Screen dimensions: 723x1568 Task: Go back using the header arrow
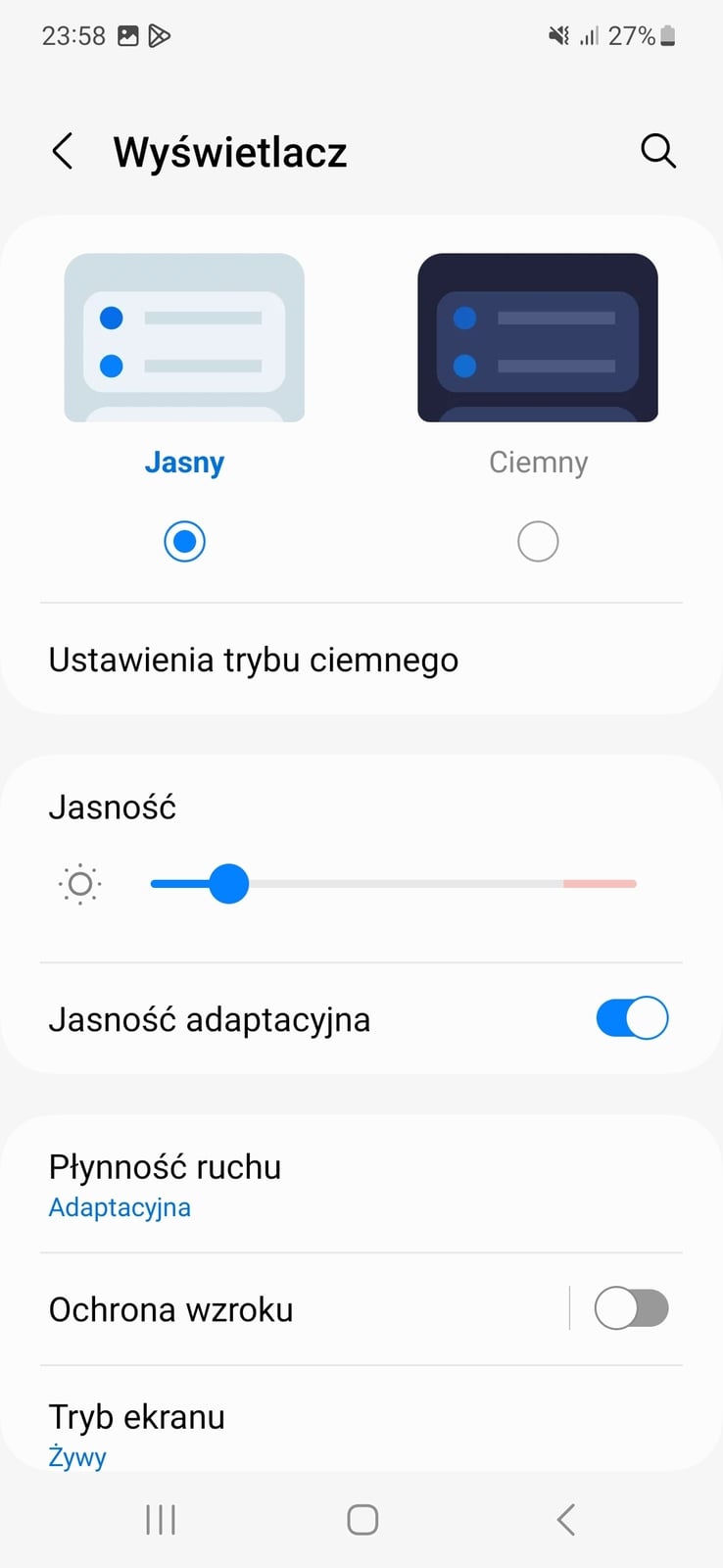point(63,152)
